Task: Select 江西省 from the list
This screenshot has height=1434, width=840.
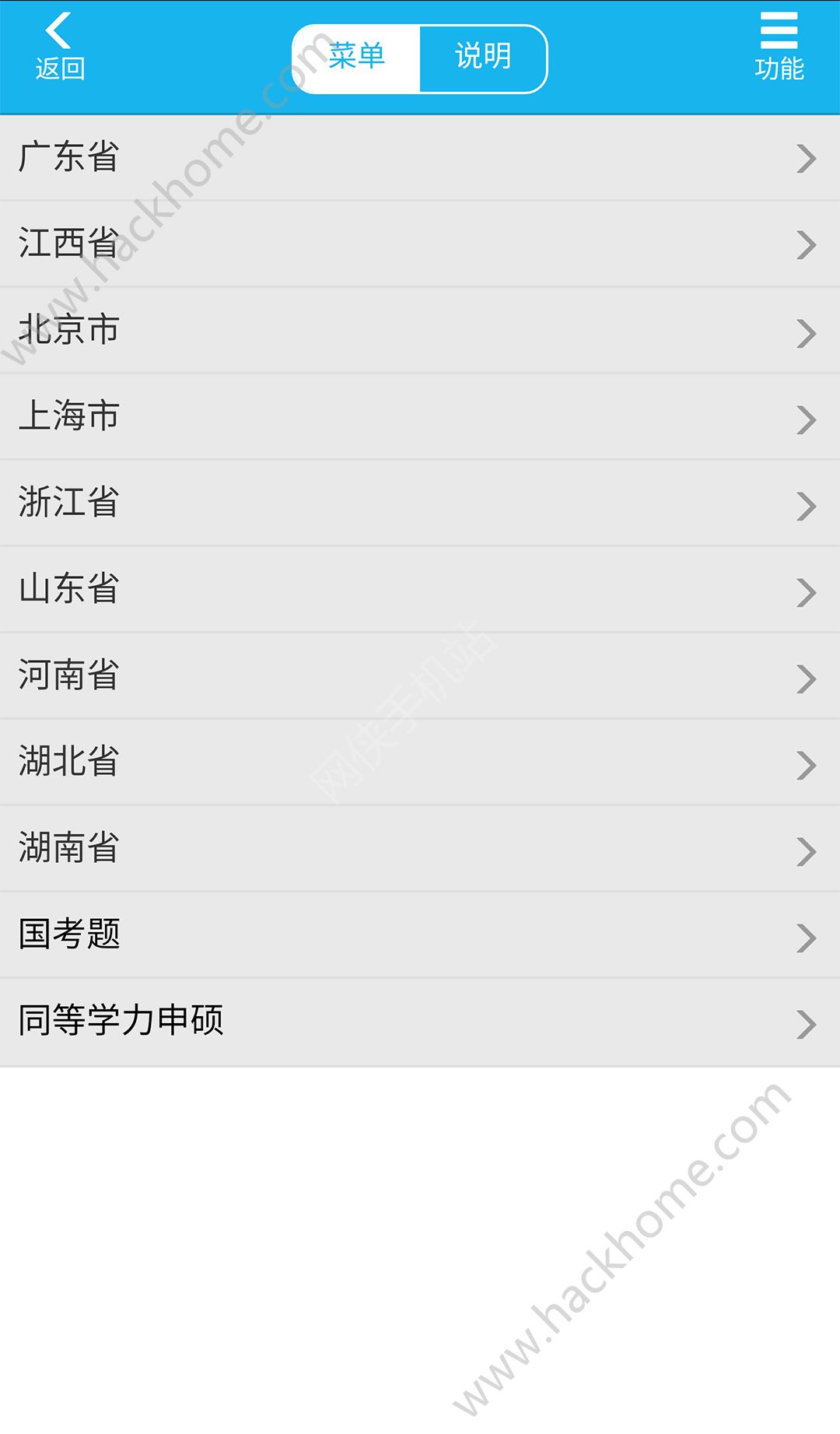Action: click(420, 244)
